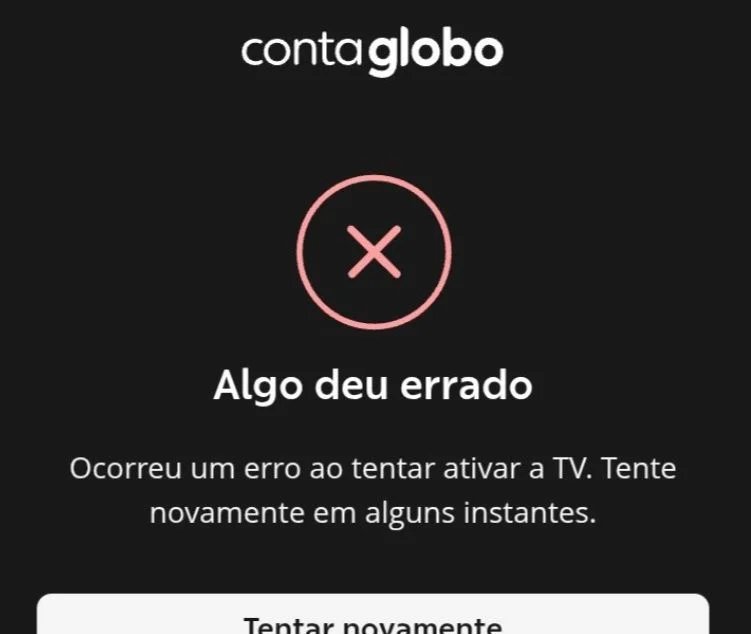Tap the Tentar novamente button
751x634 pixels.
click(x=373, y=618)
